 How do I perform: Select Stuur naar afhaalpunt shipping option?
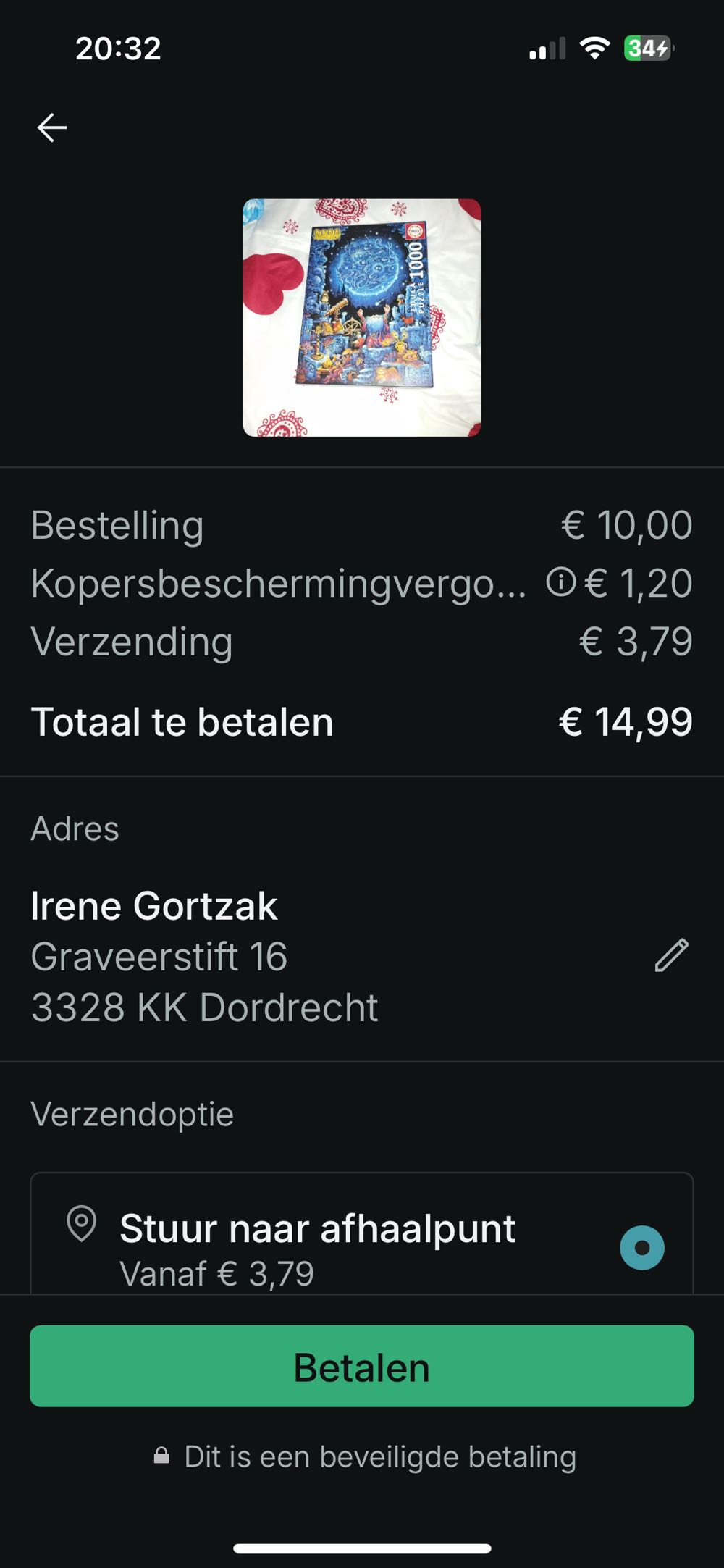click(641, 1247)
